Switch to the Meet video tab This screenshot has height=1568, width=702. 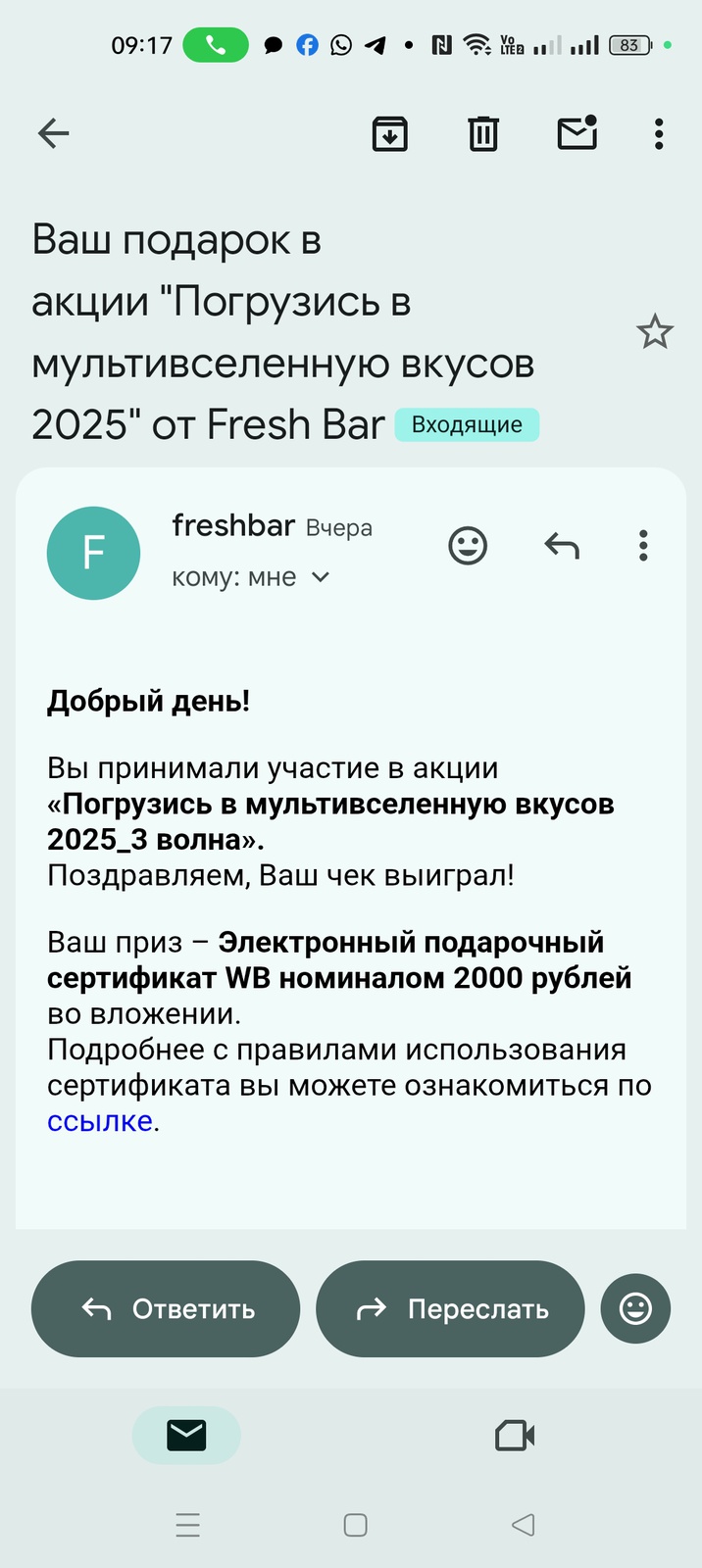(x=515, y=1436)
